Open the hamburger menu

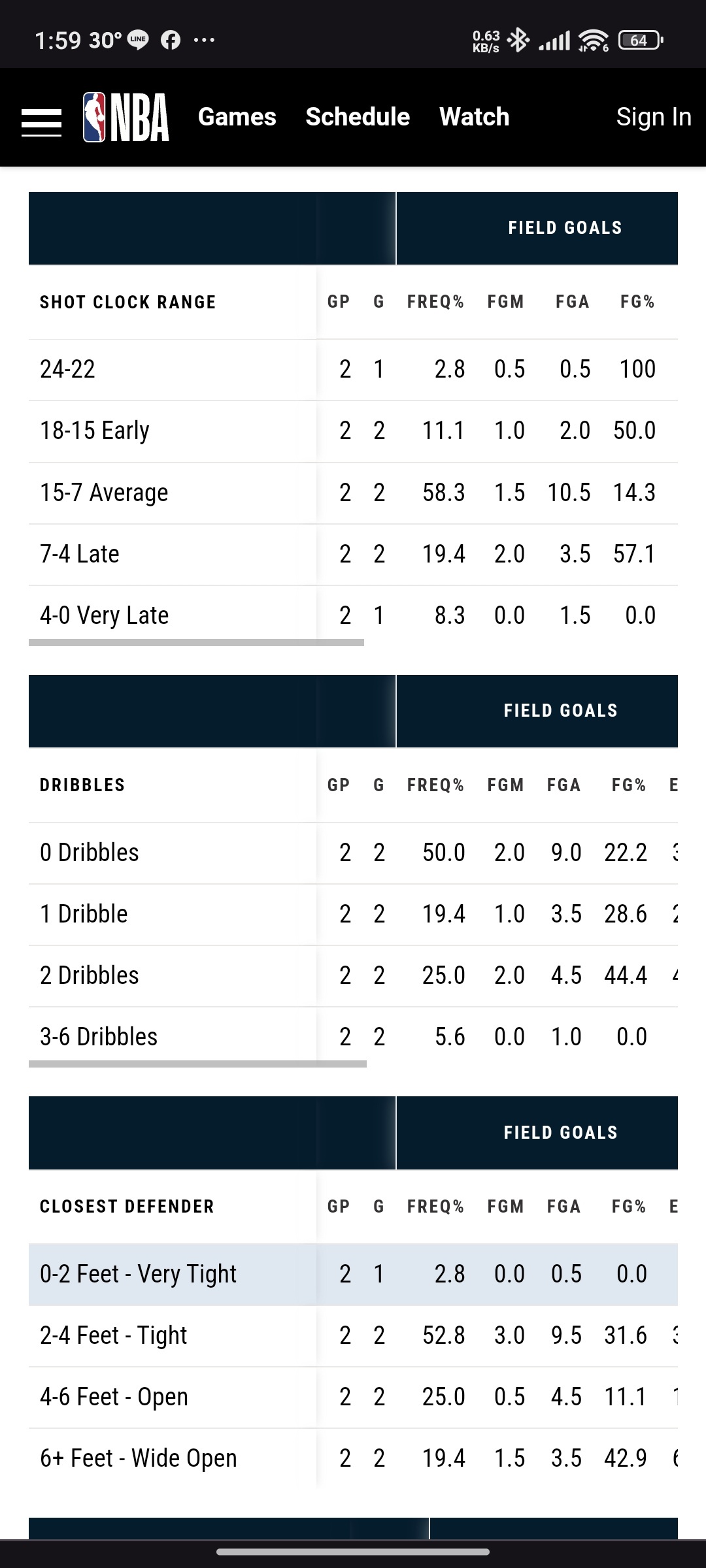41,122
